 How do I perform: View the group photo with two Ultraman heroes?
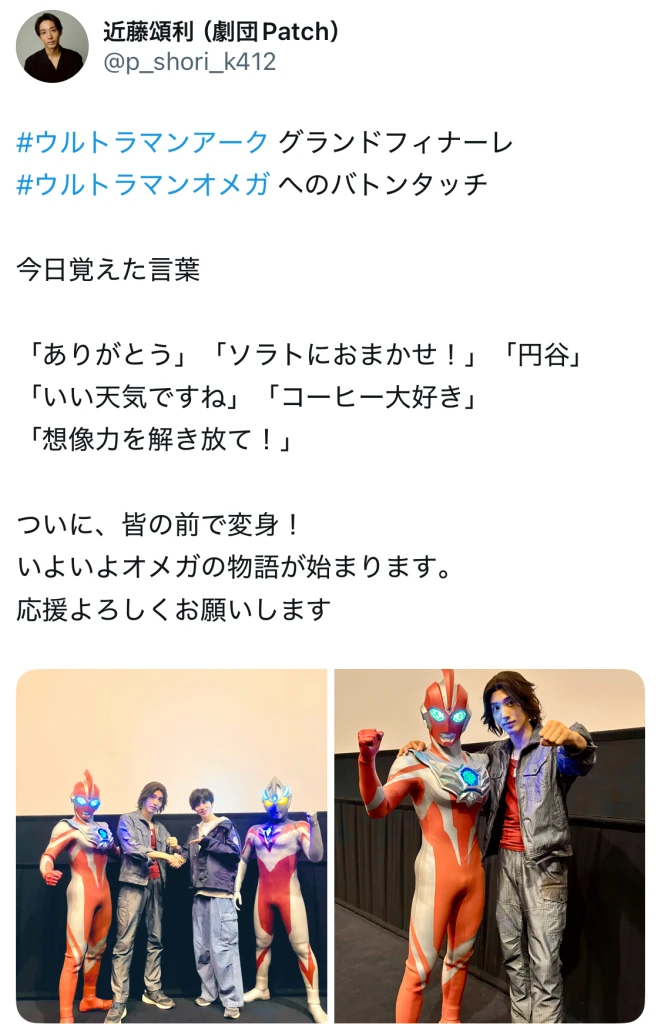coord(172,845)
